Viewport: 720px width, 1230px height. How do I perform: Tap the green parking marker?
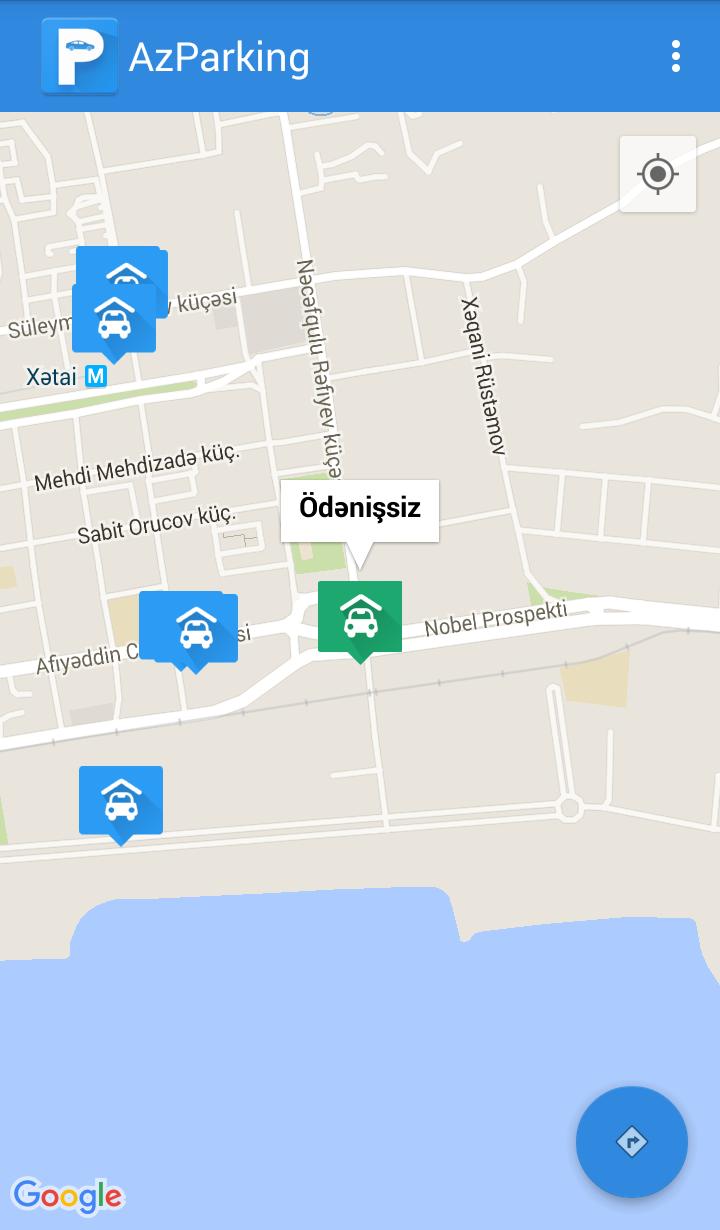point(360,617)
